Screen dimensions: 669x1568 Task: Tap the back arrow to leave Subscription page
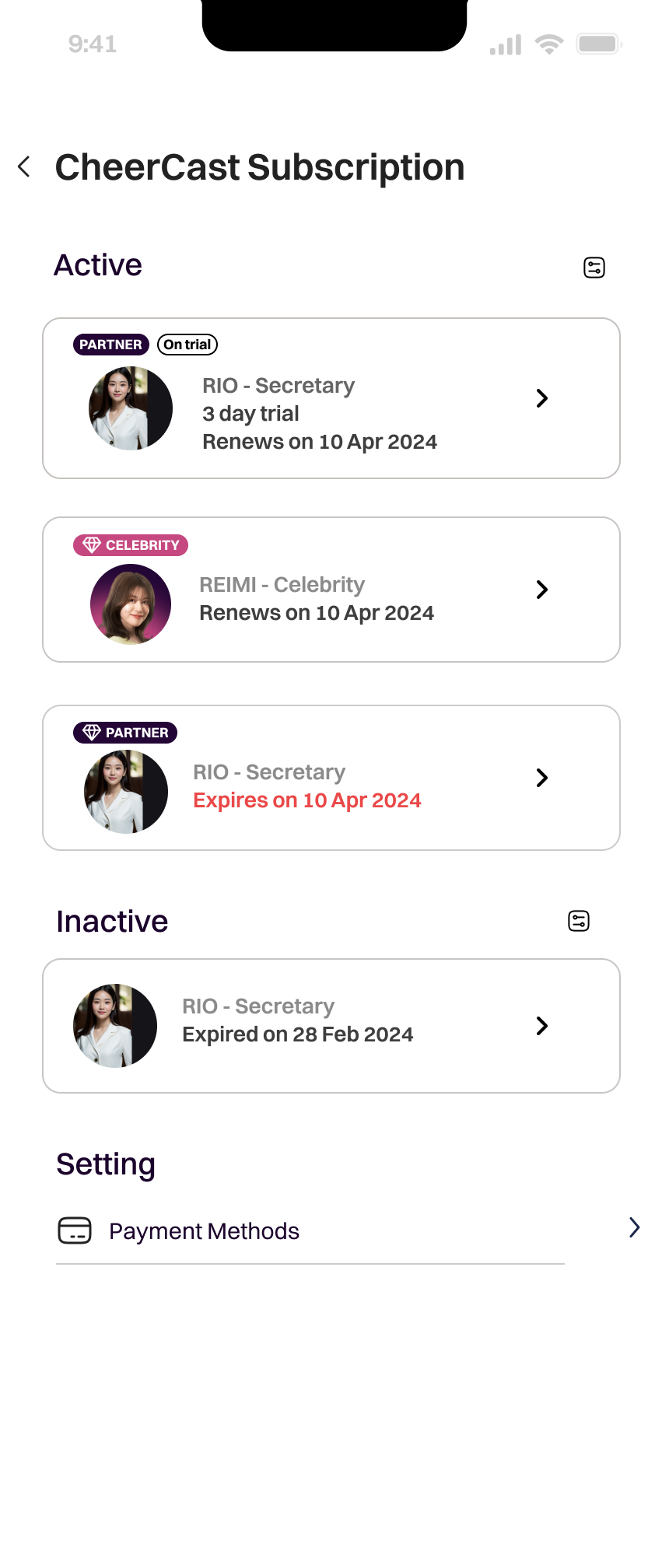tap(24, 166)
